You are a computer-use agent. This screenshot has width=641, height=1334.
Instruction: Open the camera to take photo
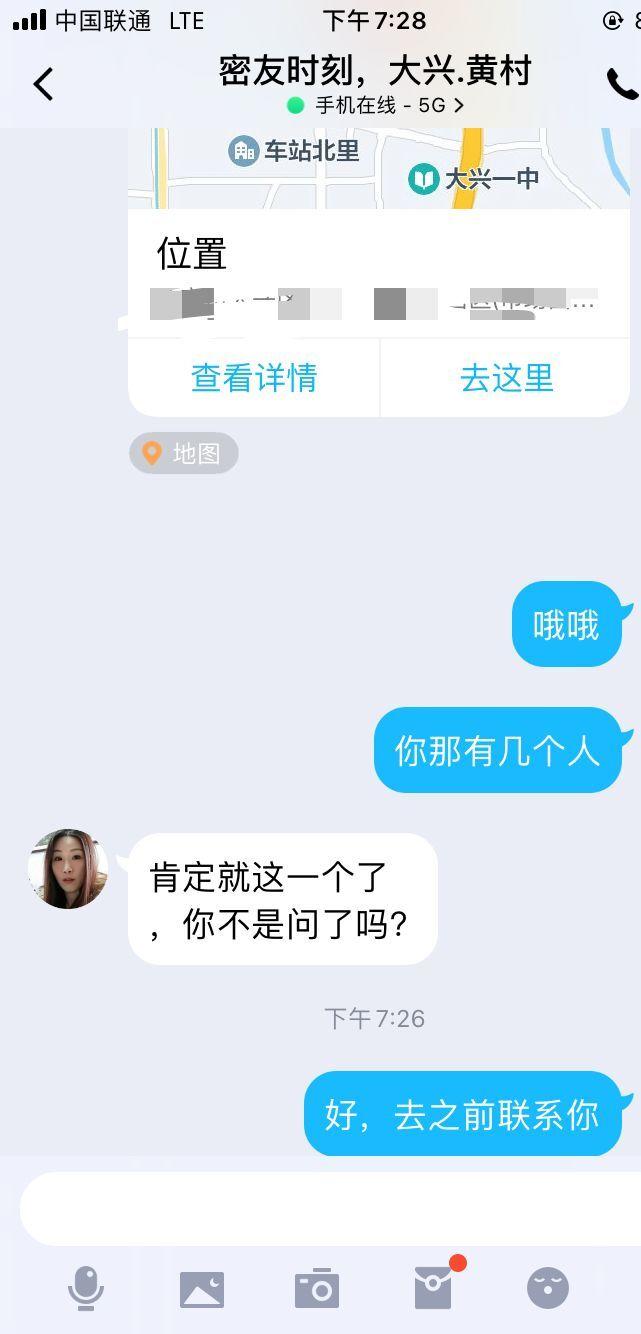[x=317, y=1289]
